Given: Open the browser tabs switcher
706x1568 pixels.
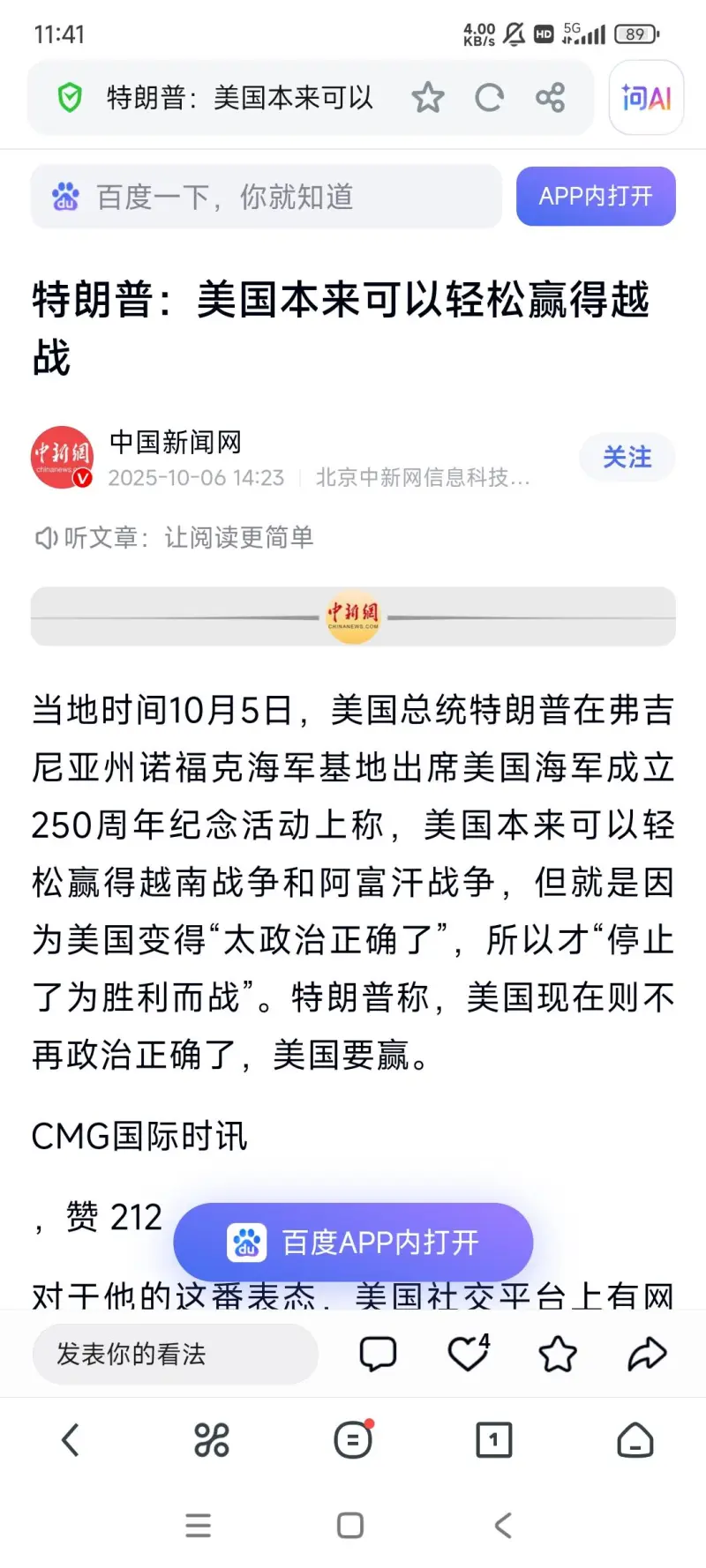Looking at the screenshot, I should 493,1440.
